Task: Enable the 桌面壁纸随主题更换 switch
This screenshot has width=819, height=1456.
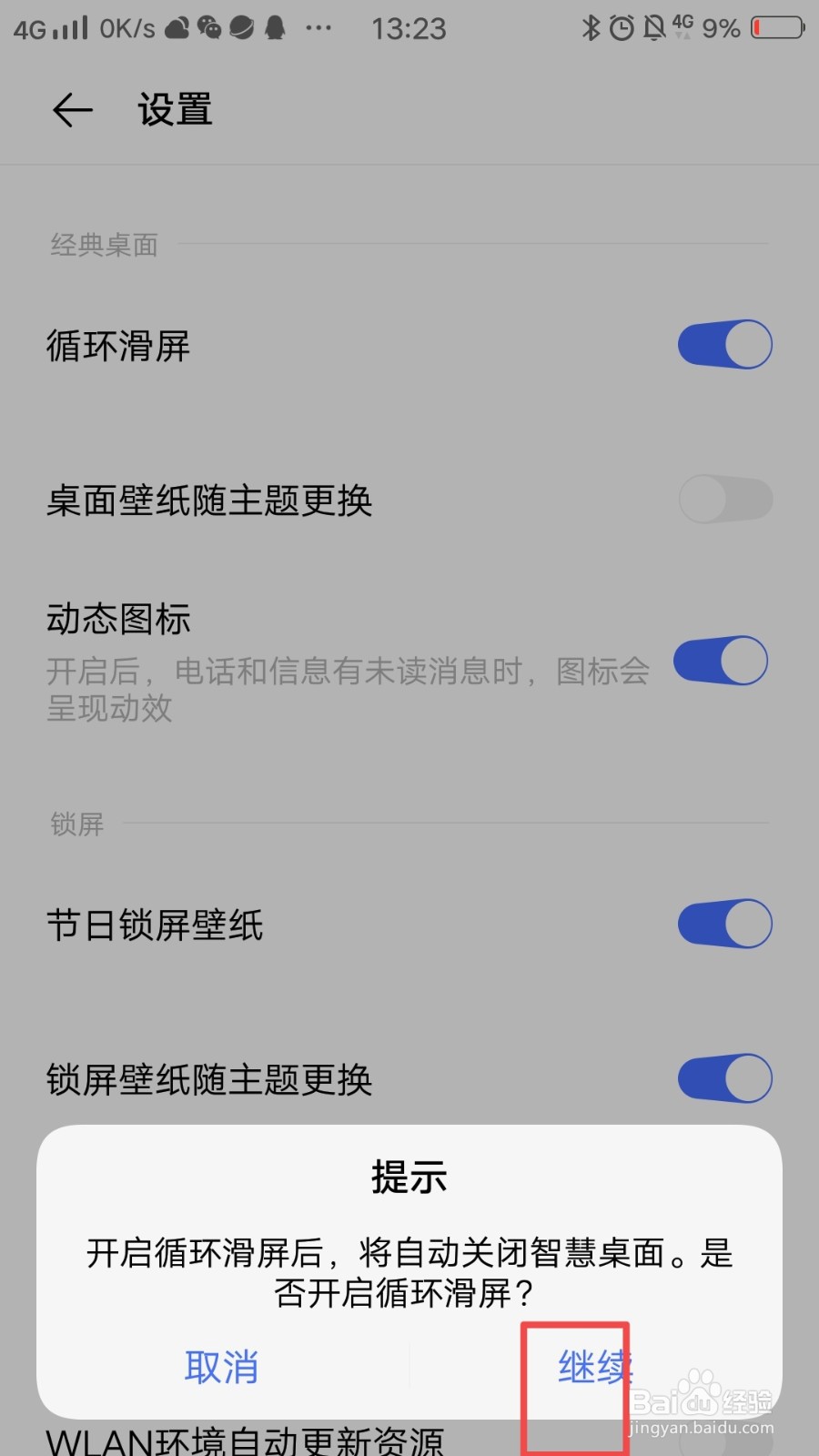Action: point(723,500)
